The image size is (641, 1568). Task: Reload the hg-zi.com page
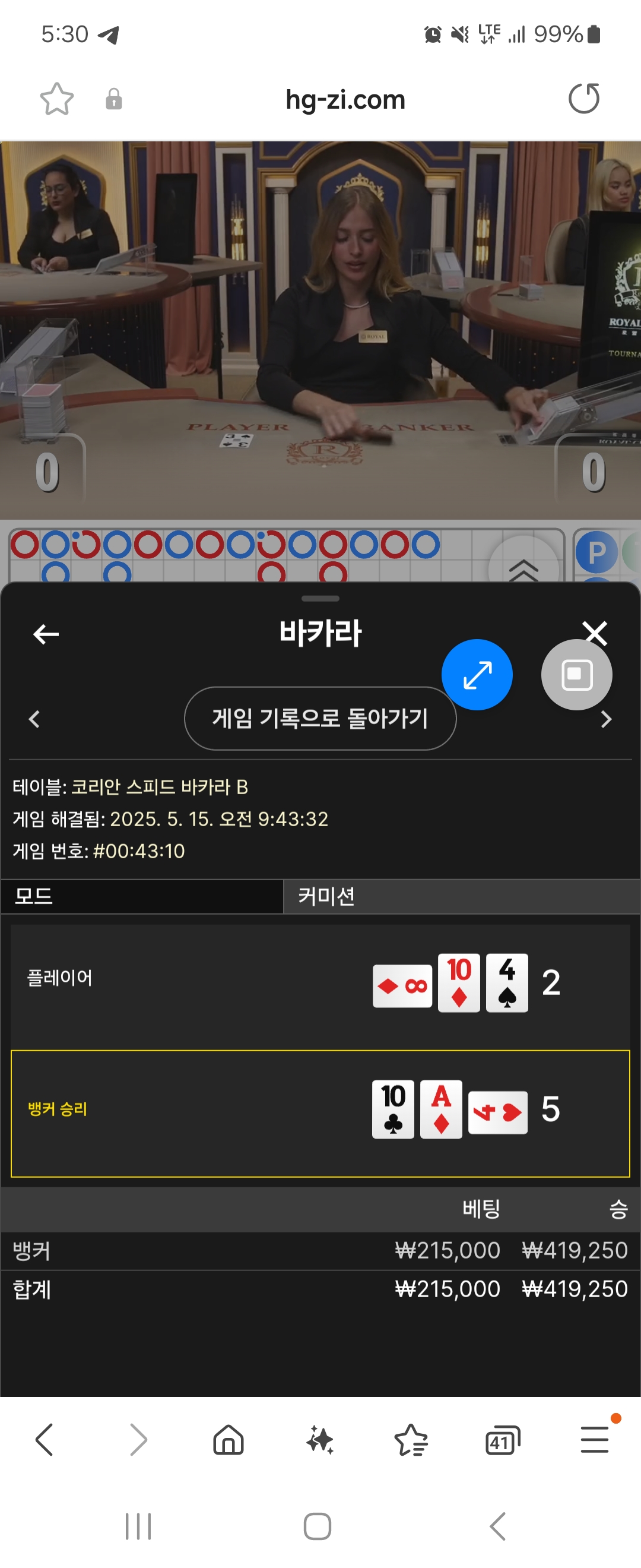tap(583, 99)
